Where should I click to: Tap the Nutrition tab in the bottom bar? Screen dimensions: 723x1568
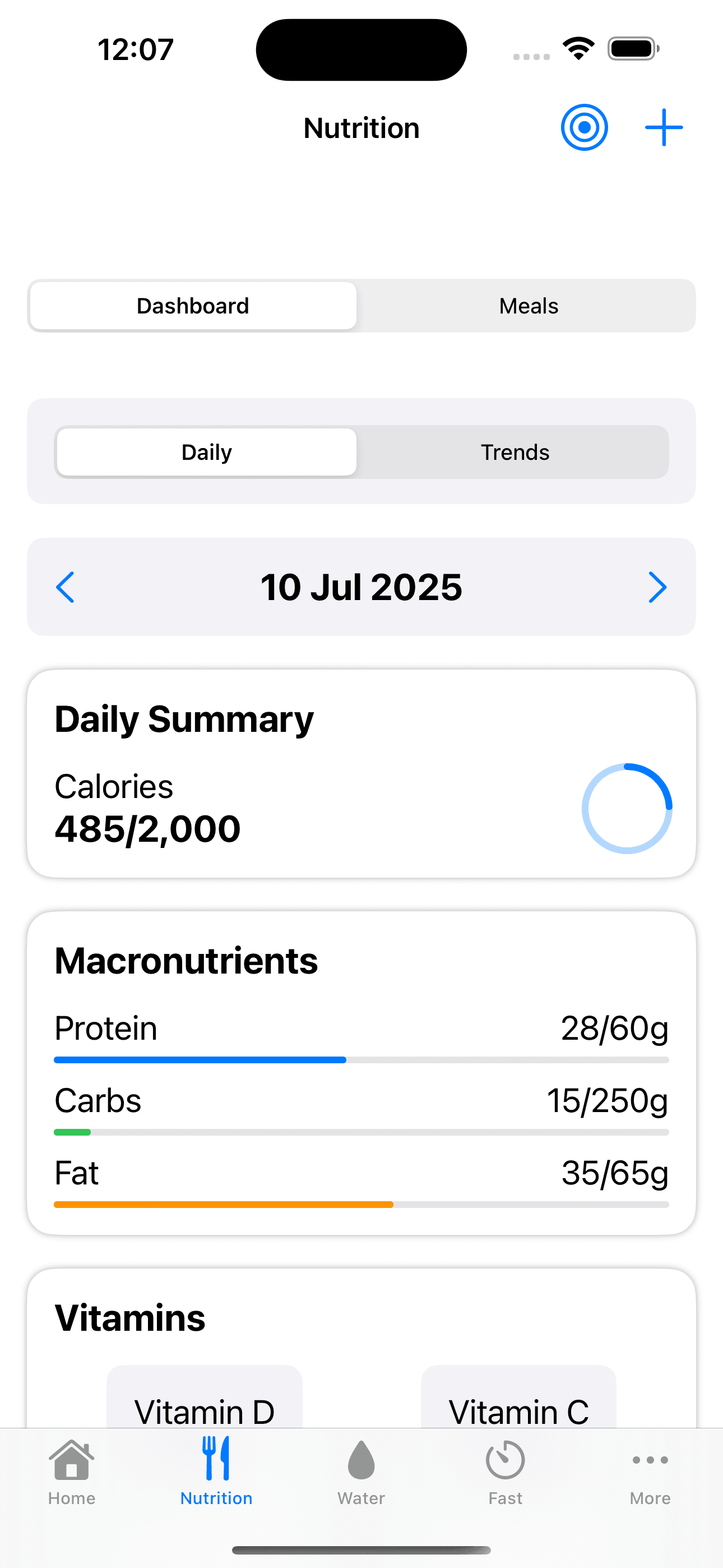(216, 1470)
